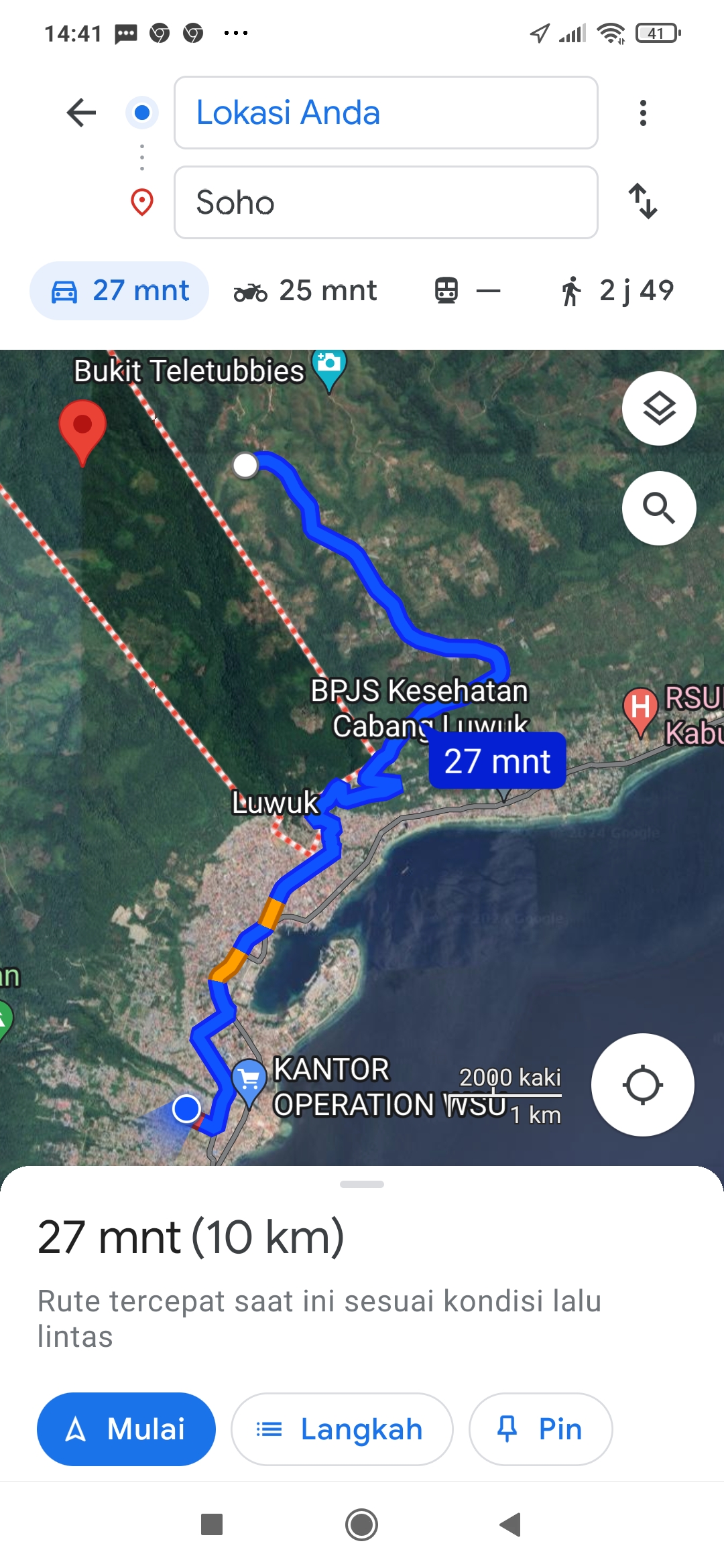This screenshot has height=1568, width=724.
Task: Open the three-dot overflow menu
Action: (643, 113)
